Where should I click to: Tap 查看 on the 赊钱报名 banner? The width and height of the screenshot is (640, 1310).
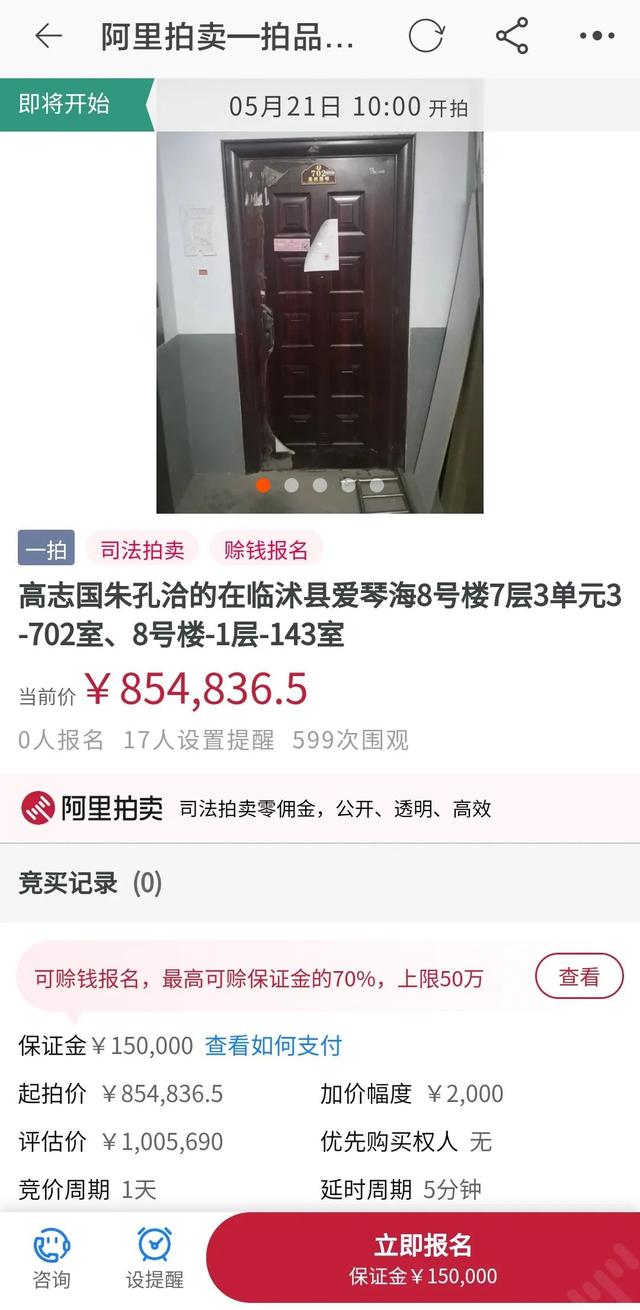coord(579,977)
